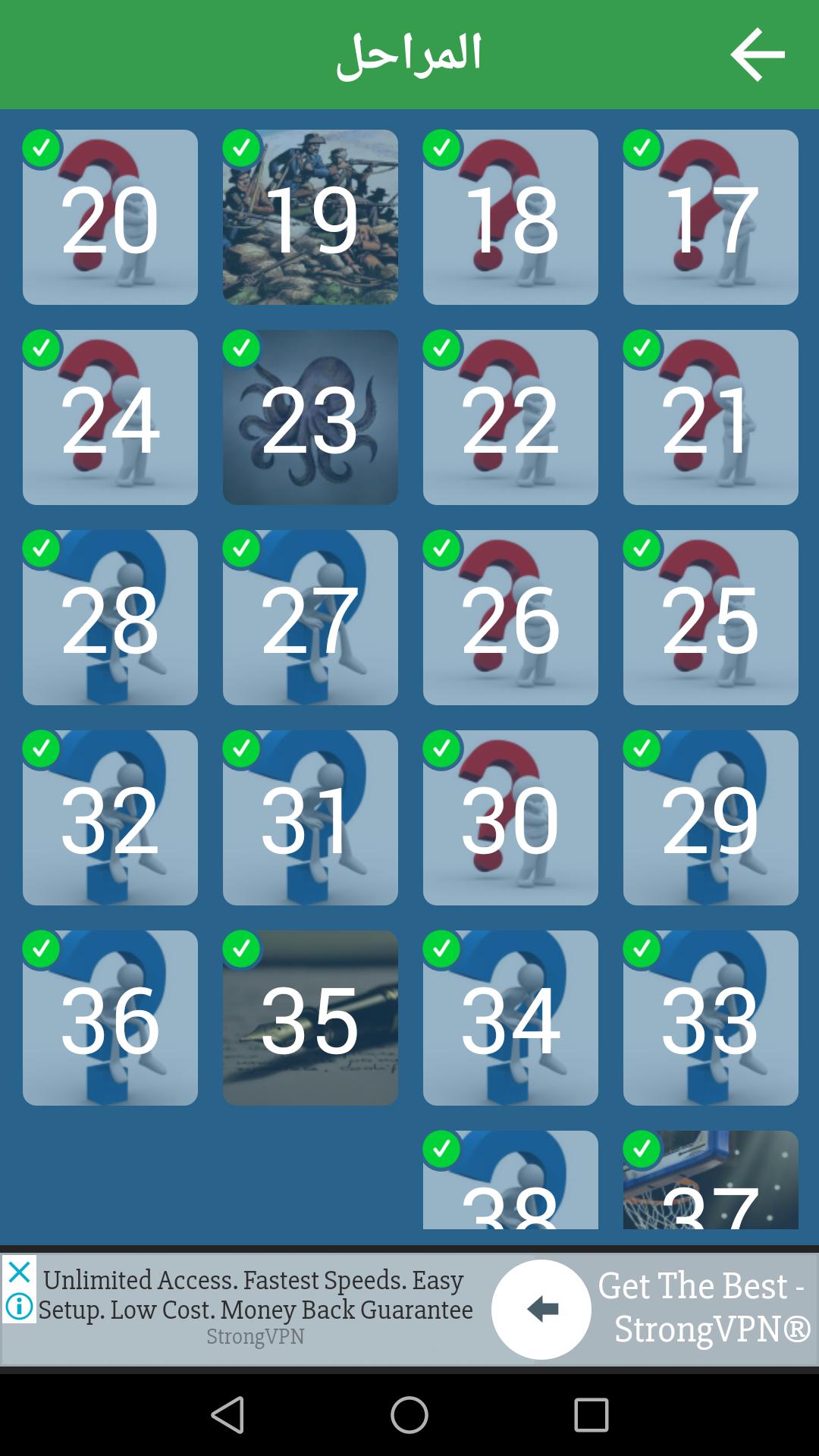Open stage 21

point(711,418)
